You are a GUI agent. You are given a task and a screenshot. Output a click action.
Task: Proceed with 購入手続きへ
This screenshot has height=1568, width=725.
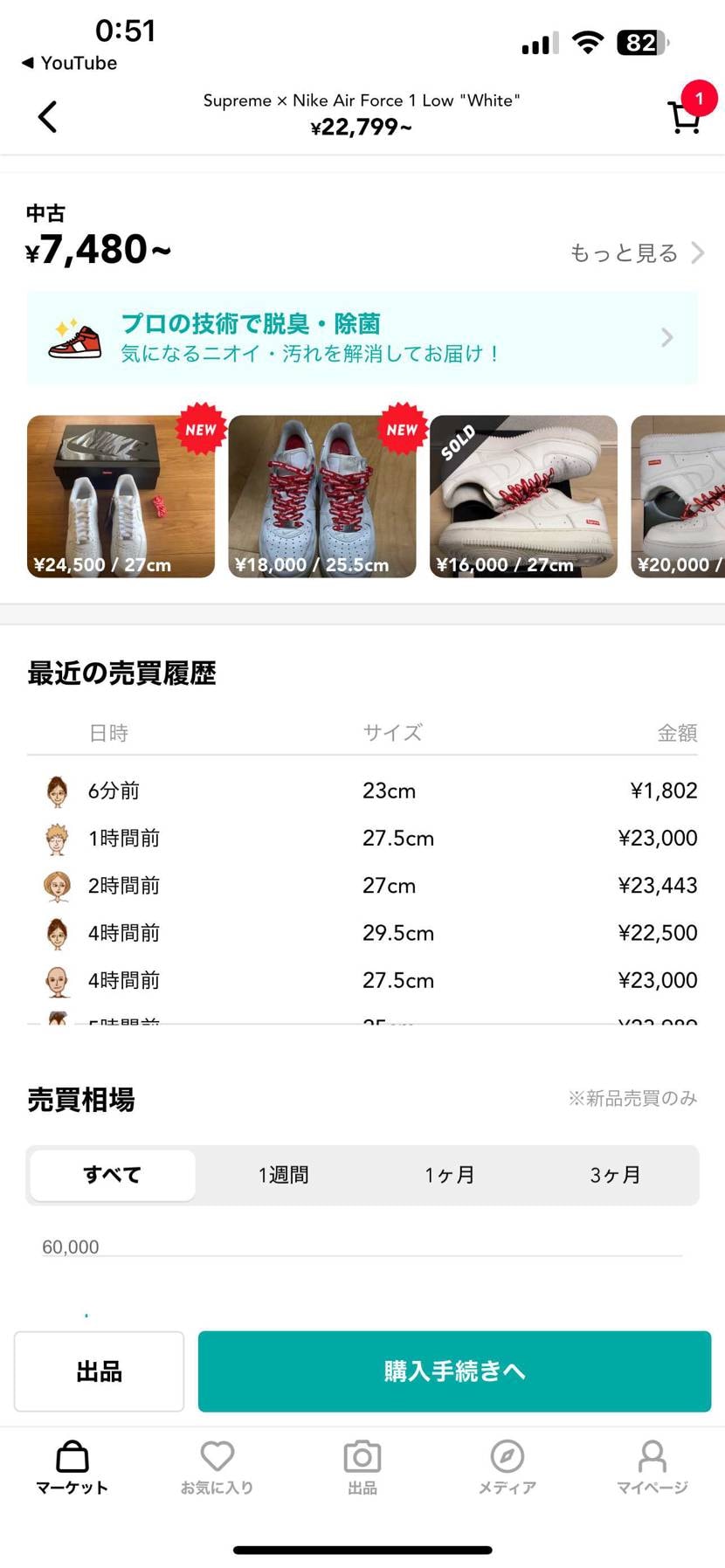coord(454,1371)
